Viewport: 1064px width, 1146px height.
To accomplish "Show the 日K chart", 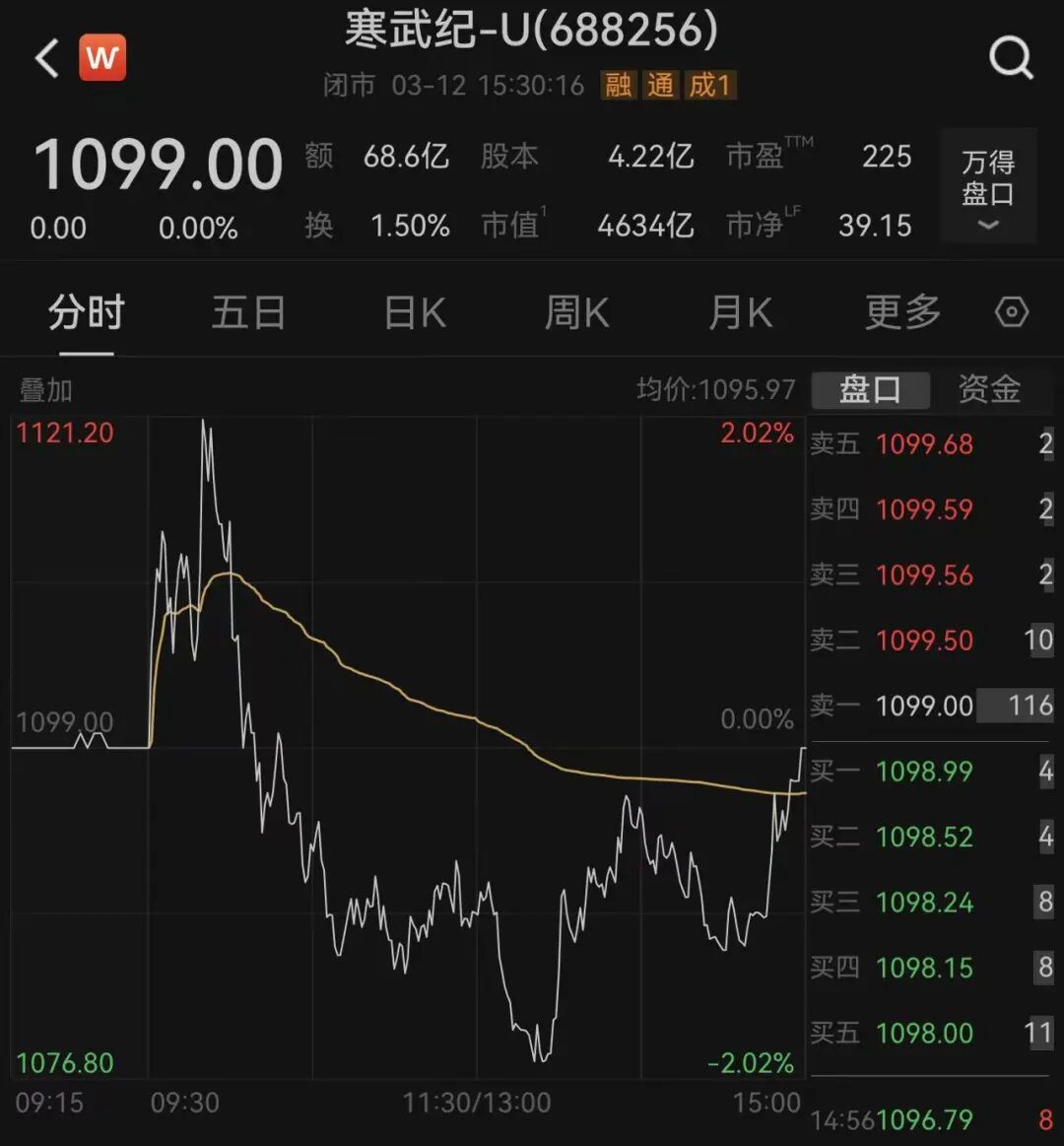I will click(415, 313).
